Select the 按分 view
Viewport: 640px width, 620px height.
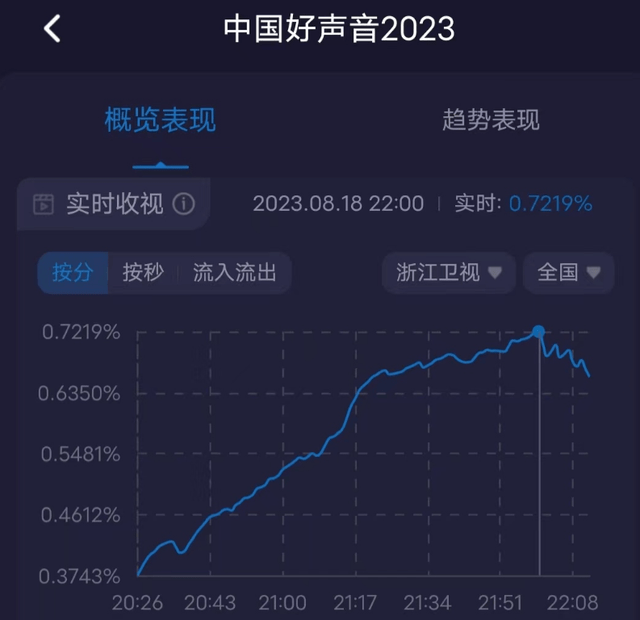pos(73,272)
